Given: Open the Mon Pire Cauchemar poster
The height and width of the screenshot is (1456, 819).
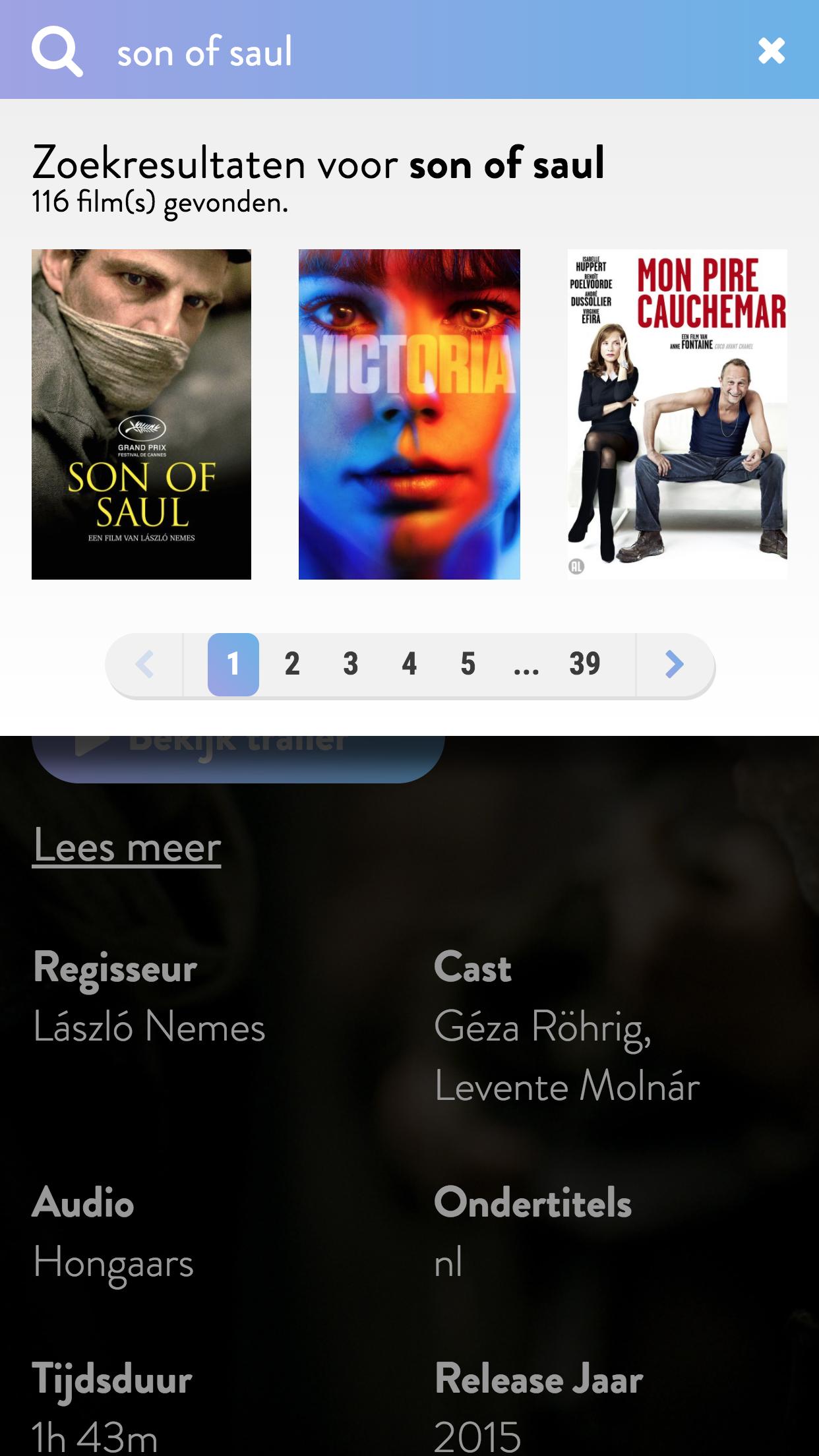Looking at the screenshot, I should click(677, 414).
